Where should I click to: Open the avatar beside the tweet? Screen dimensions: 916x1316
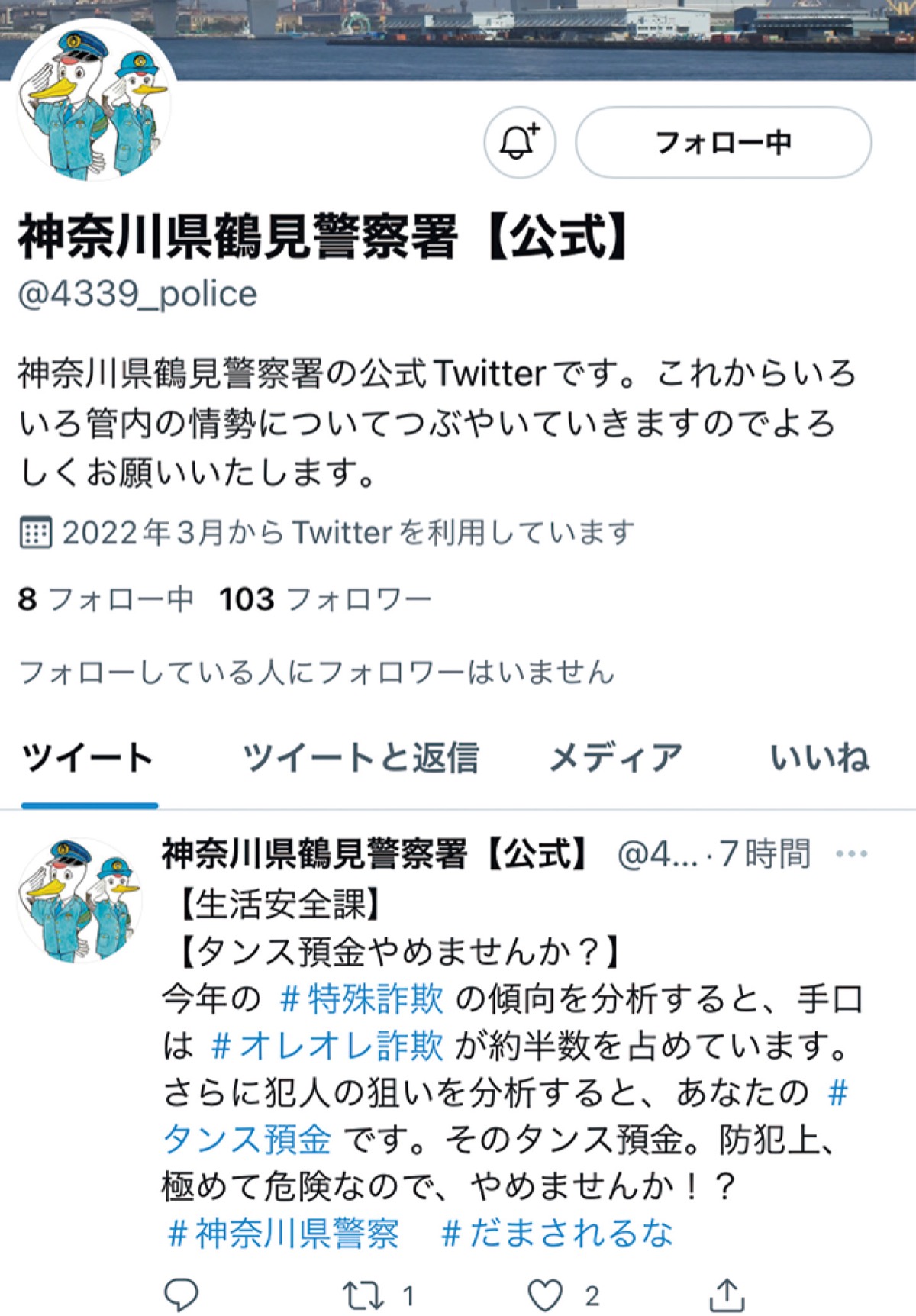79,899
